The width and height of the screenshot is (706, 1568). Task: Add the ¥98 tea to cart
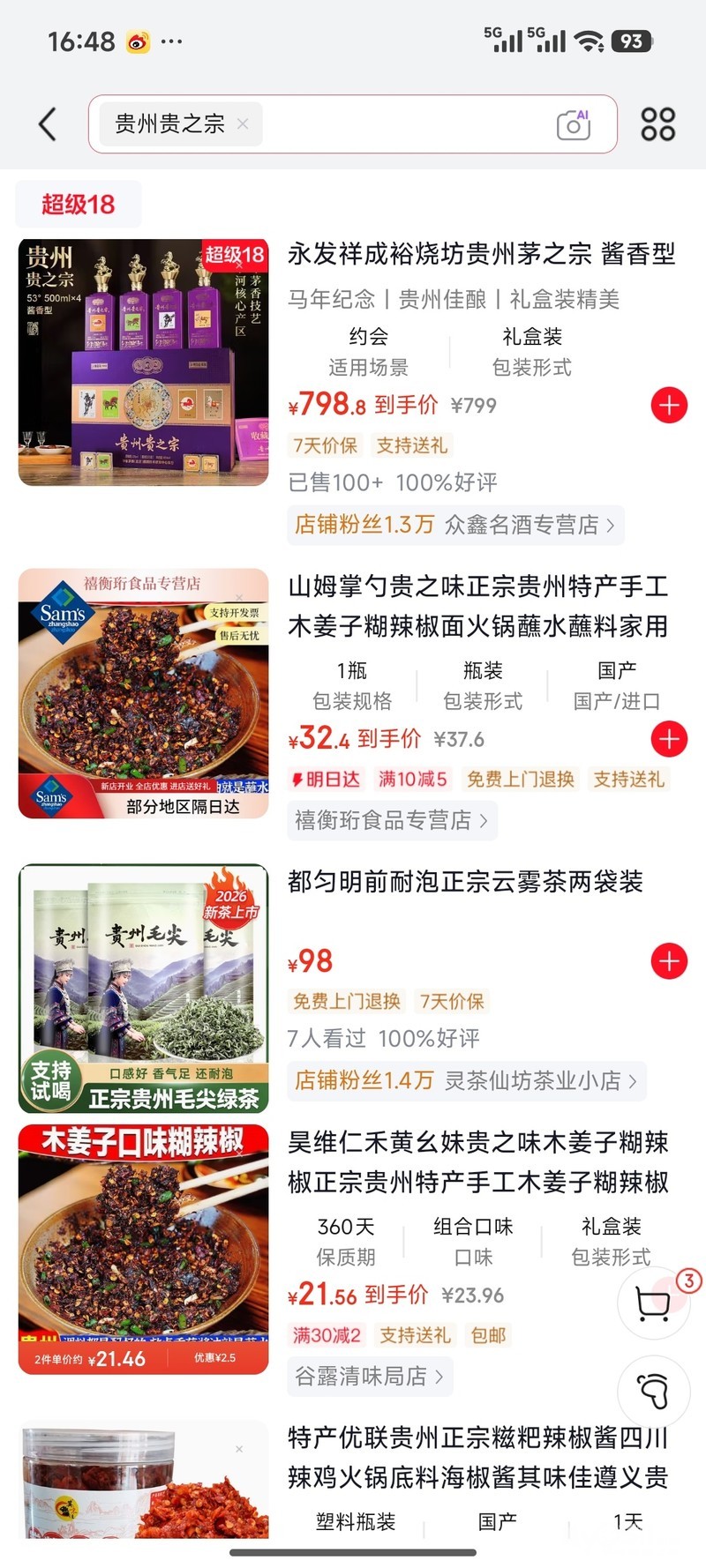pos(669,961)
